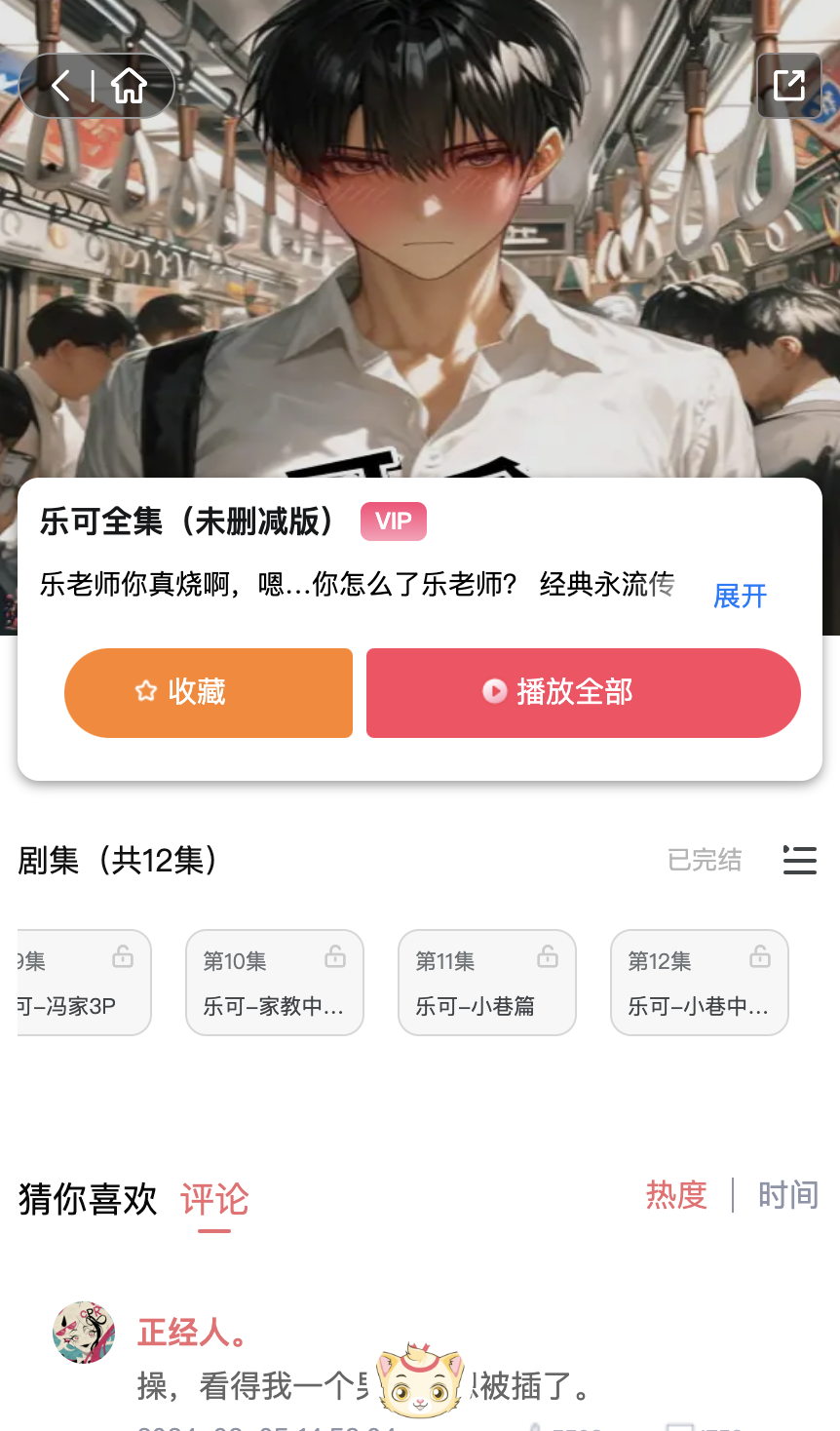Sort comments by 时间
The width and height of the screenshot is (840, 1431).
[x=787, y=1195]
